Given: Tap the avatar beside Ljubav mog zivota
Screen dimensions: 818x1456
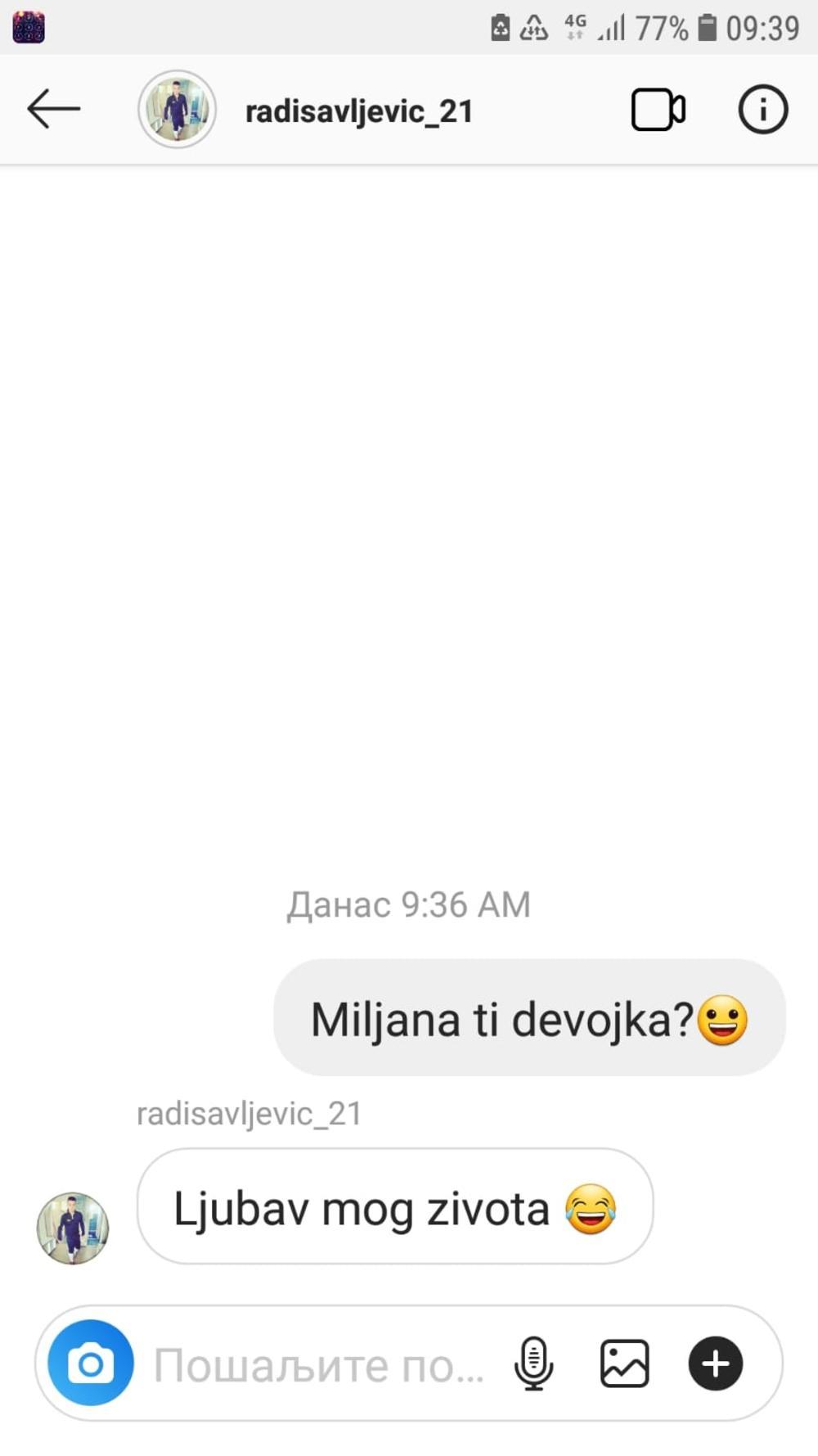Looking at the screenshot, I should [73, 1228].
